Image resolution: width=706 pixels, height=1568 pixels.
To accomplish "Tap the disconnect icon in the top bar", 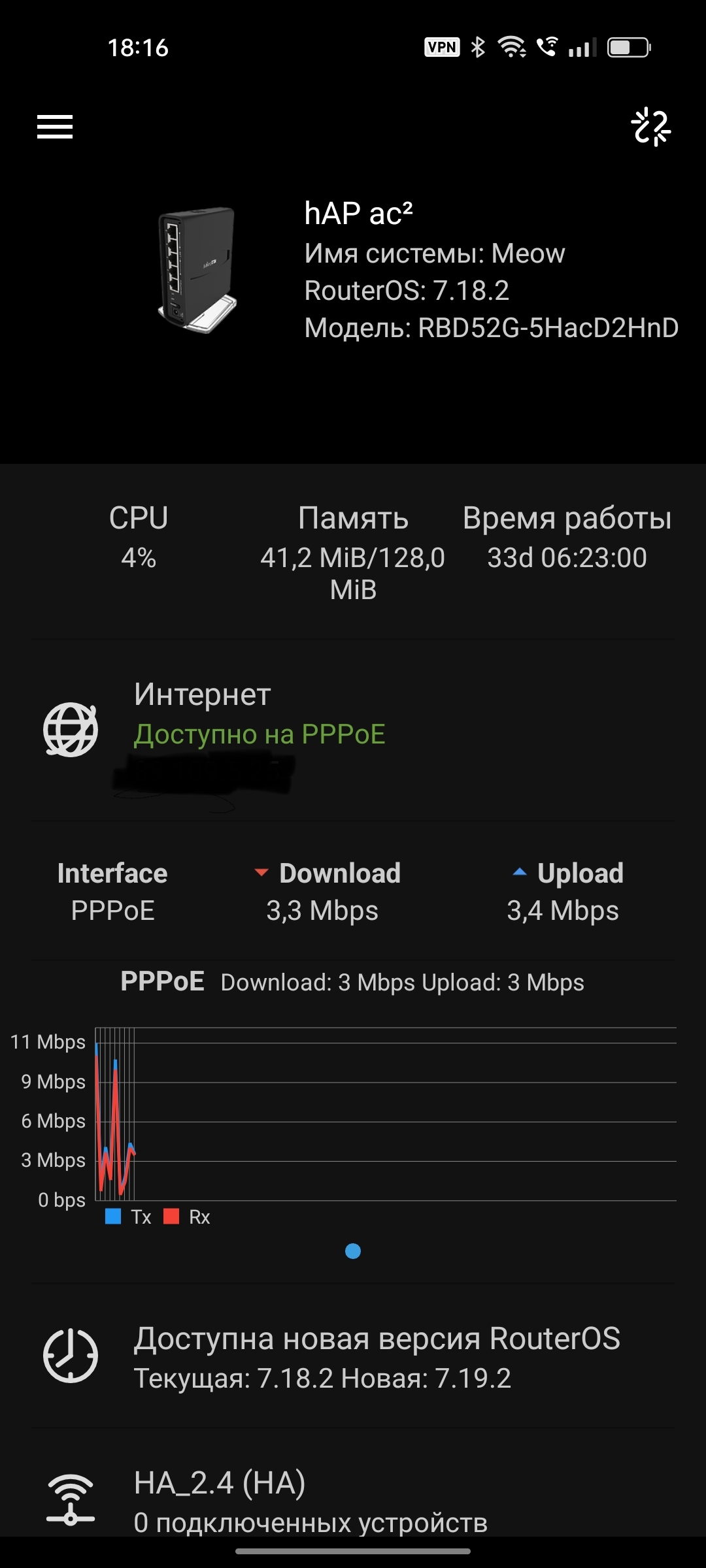I will [650, 127].
